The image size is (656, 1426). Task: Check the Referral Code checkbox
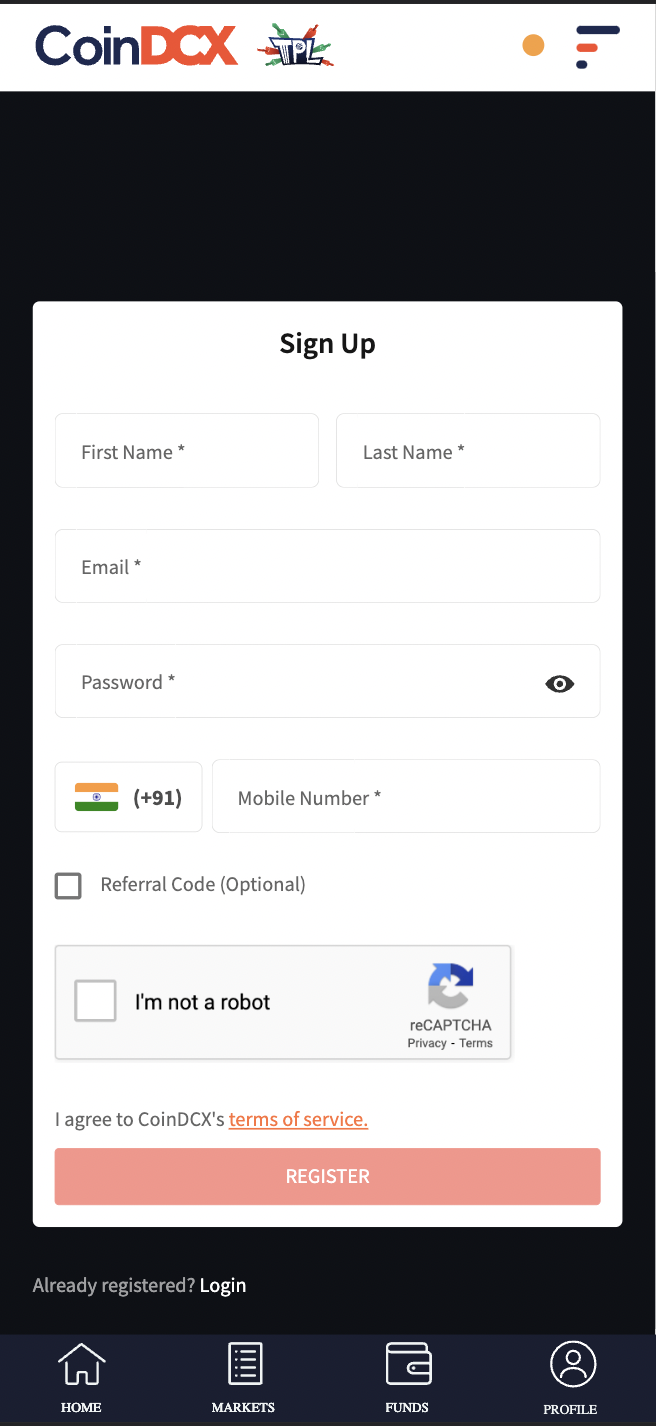tap(68, 886)
